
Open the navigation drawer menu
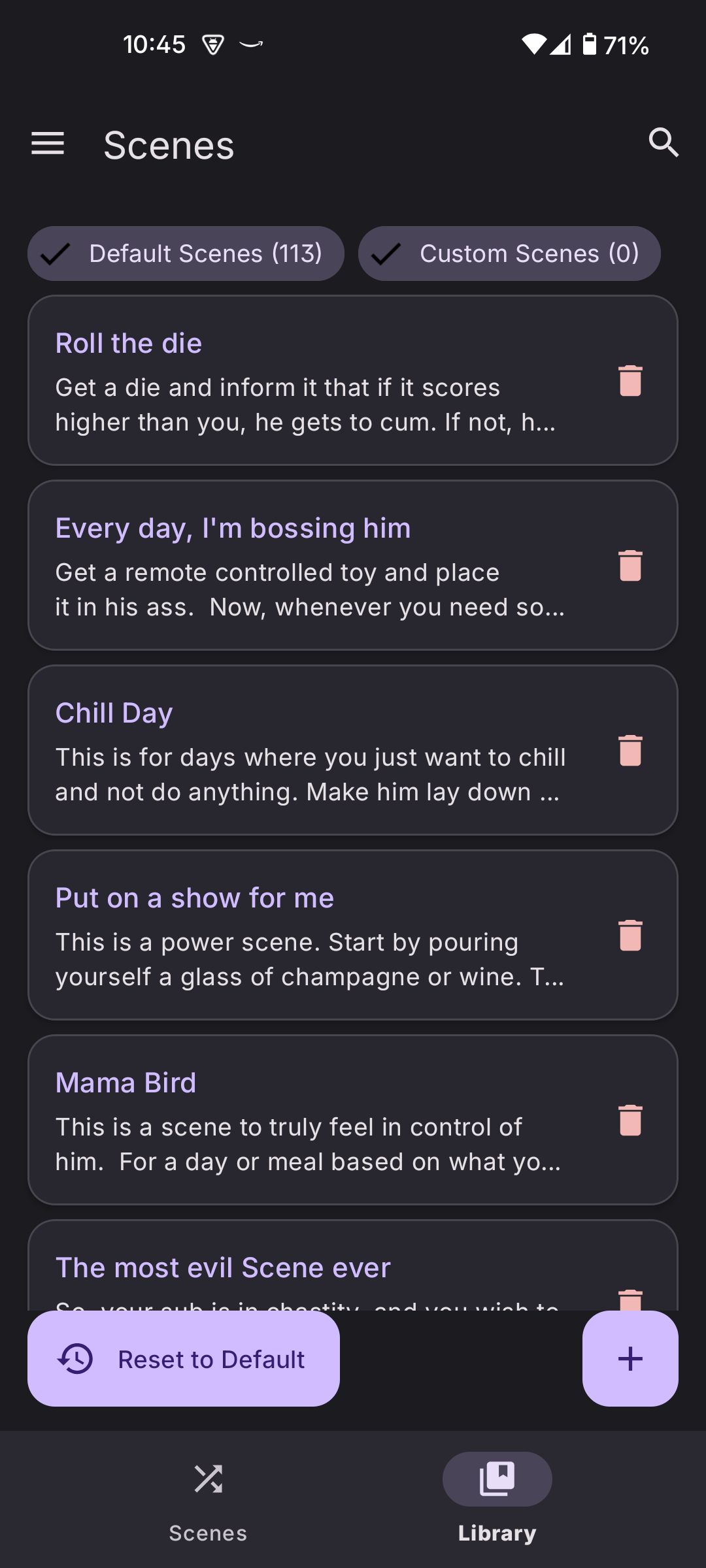(47, 143)
